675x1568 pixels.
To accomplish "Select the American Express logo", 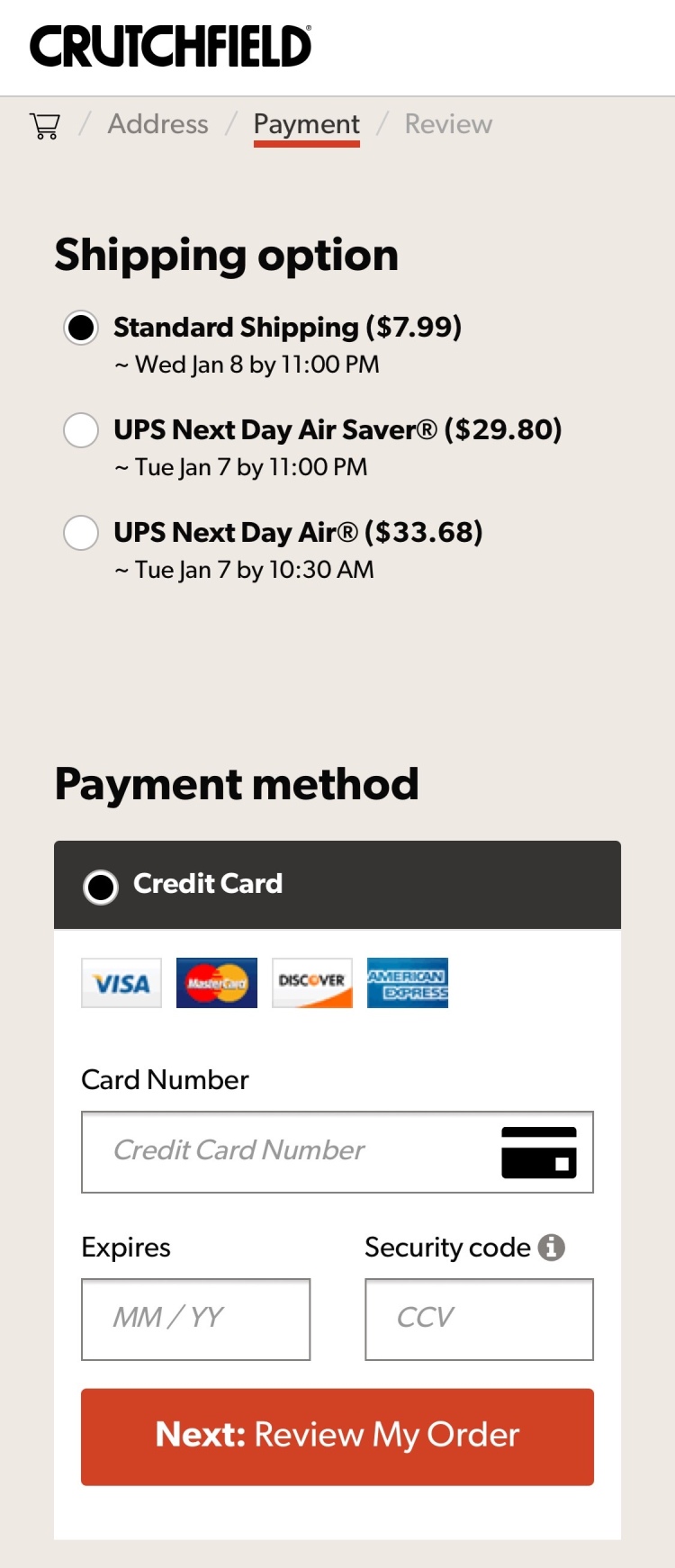I will [407, 983].
